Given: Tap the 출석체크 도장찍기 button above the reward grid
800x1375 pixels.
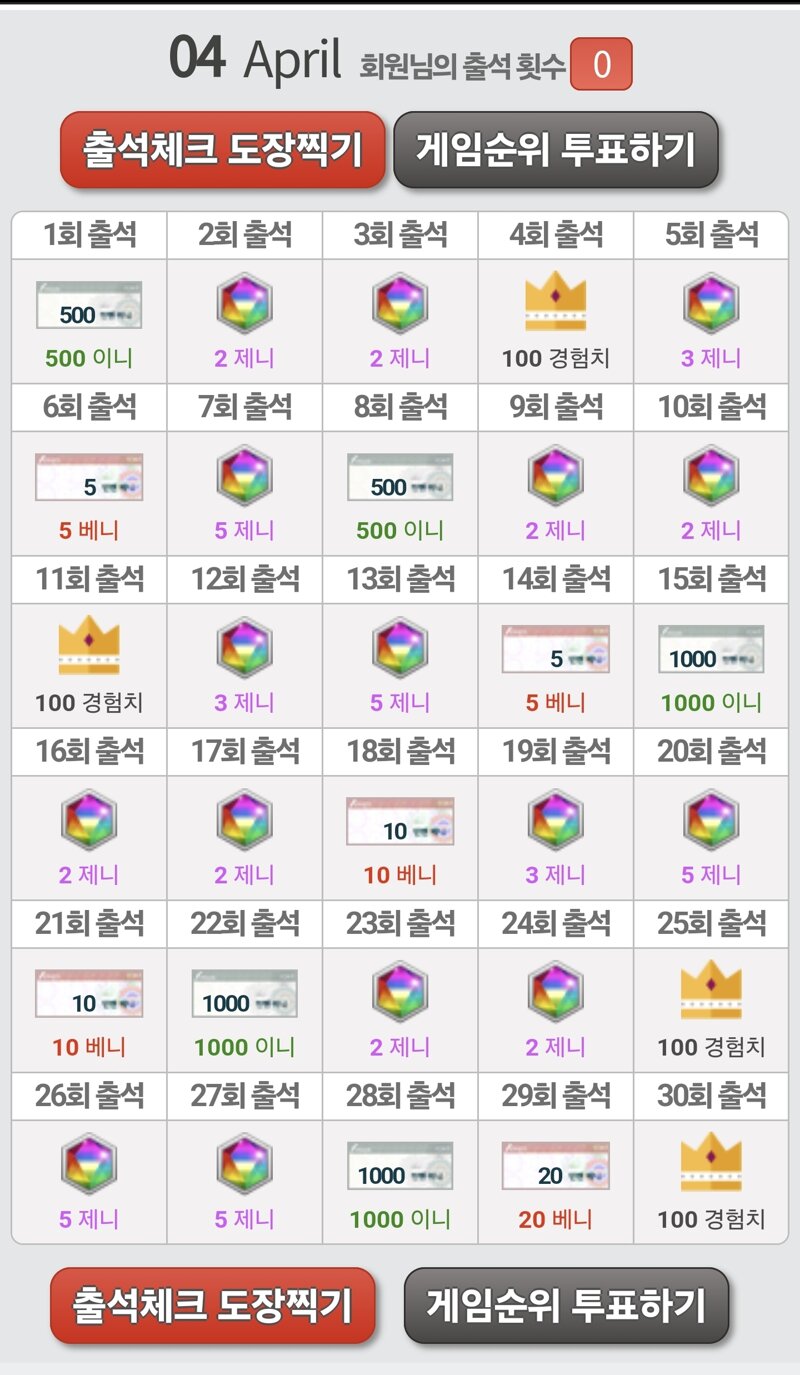Looking at the screenshot, I should point(222,149).
